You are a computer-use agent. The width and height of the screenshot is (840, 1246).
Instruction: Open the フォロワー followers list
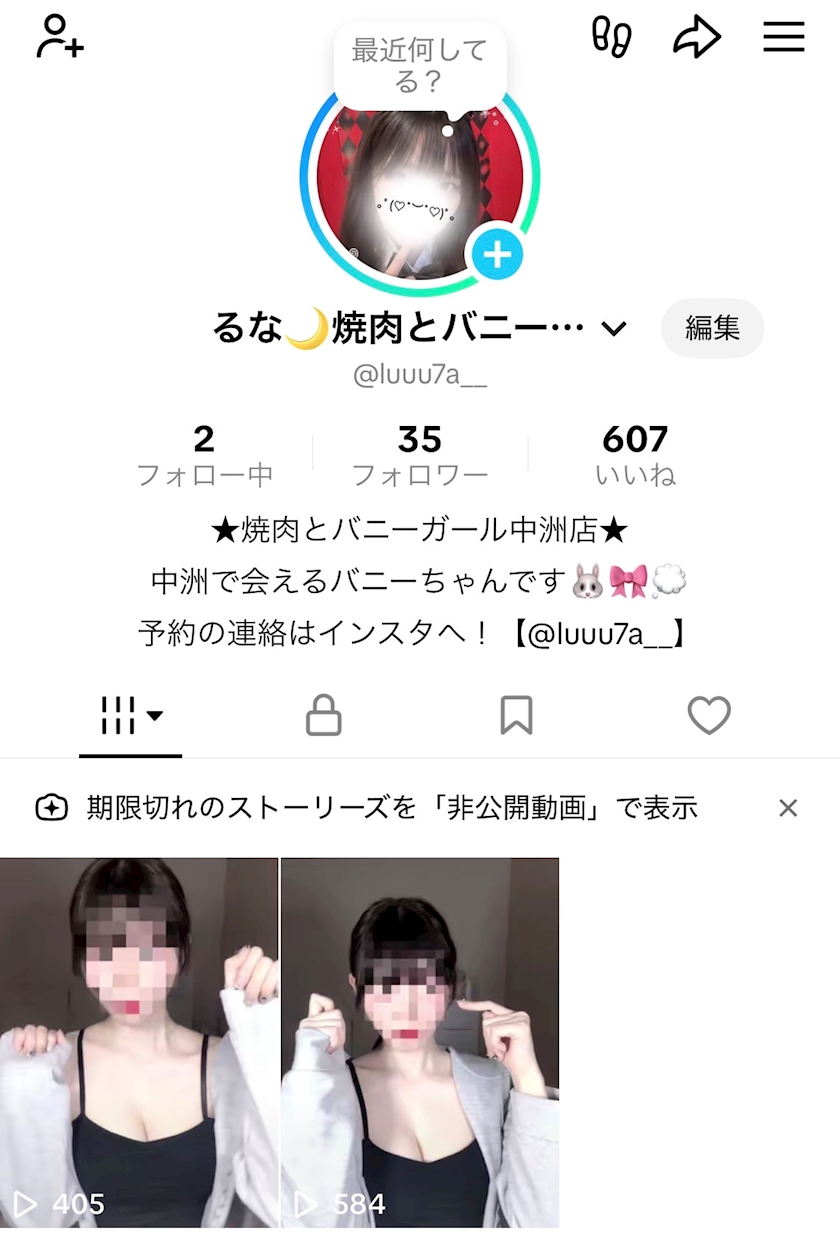[x=420, y=455]
